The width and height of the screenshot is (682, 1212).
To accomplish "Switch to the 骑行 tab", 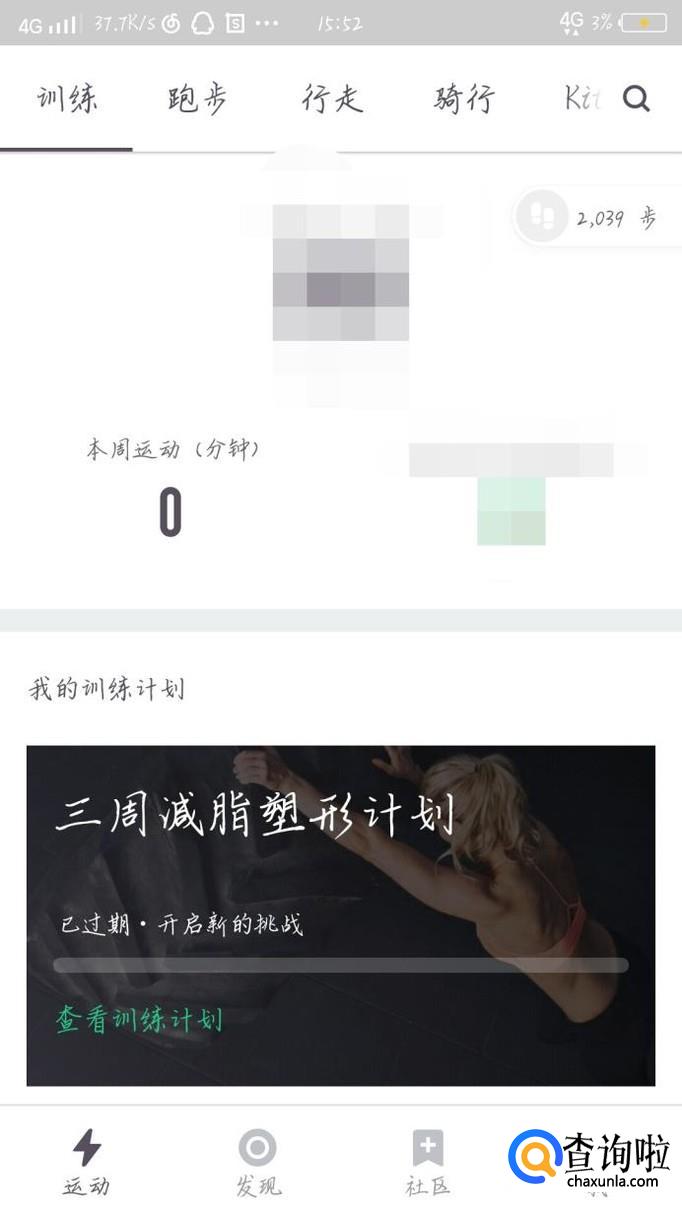I will click(464, 99).
